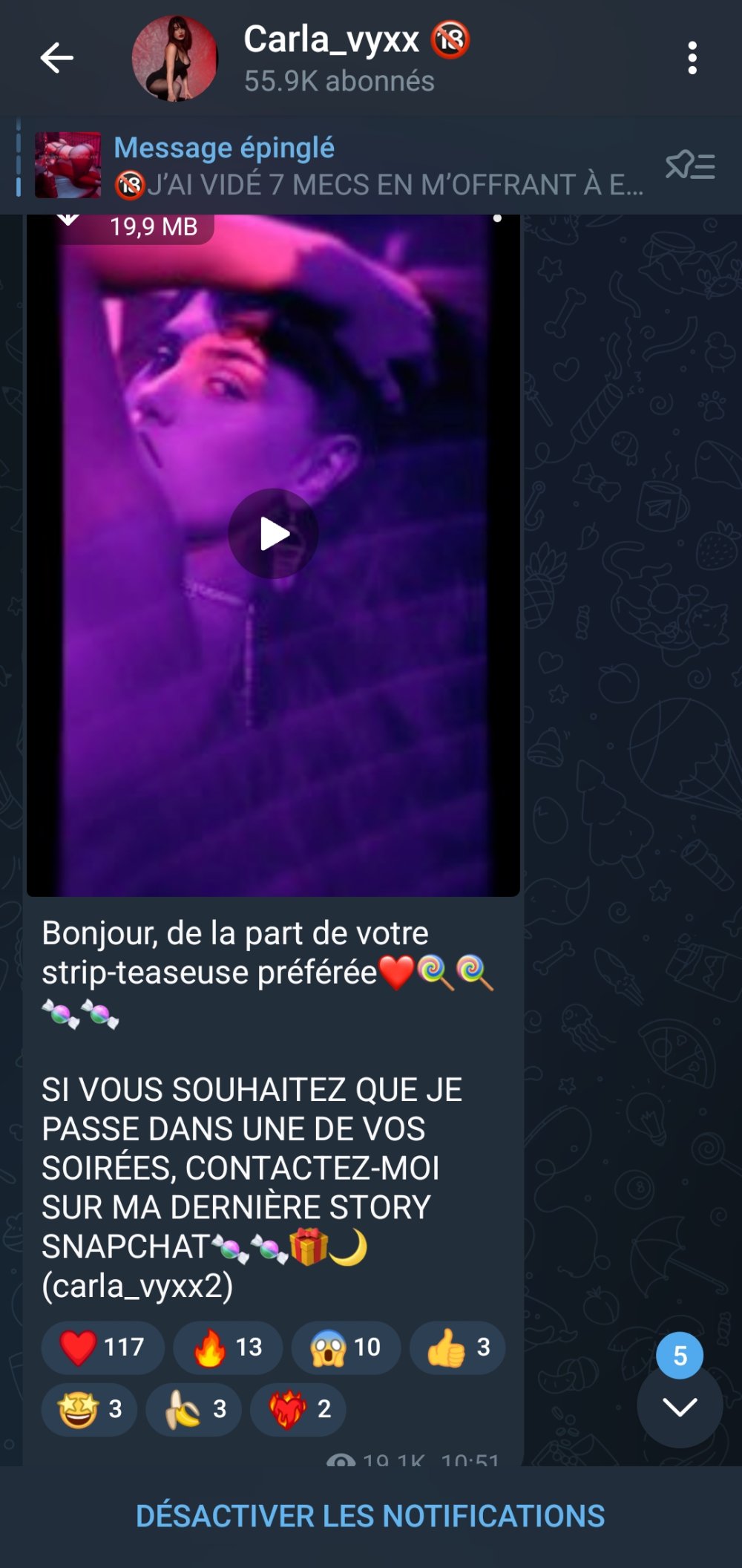Jump down to the 5 unread messages
742x1568 pixels.
[x=680, y=1406]
